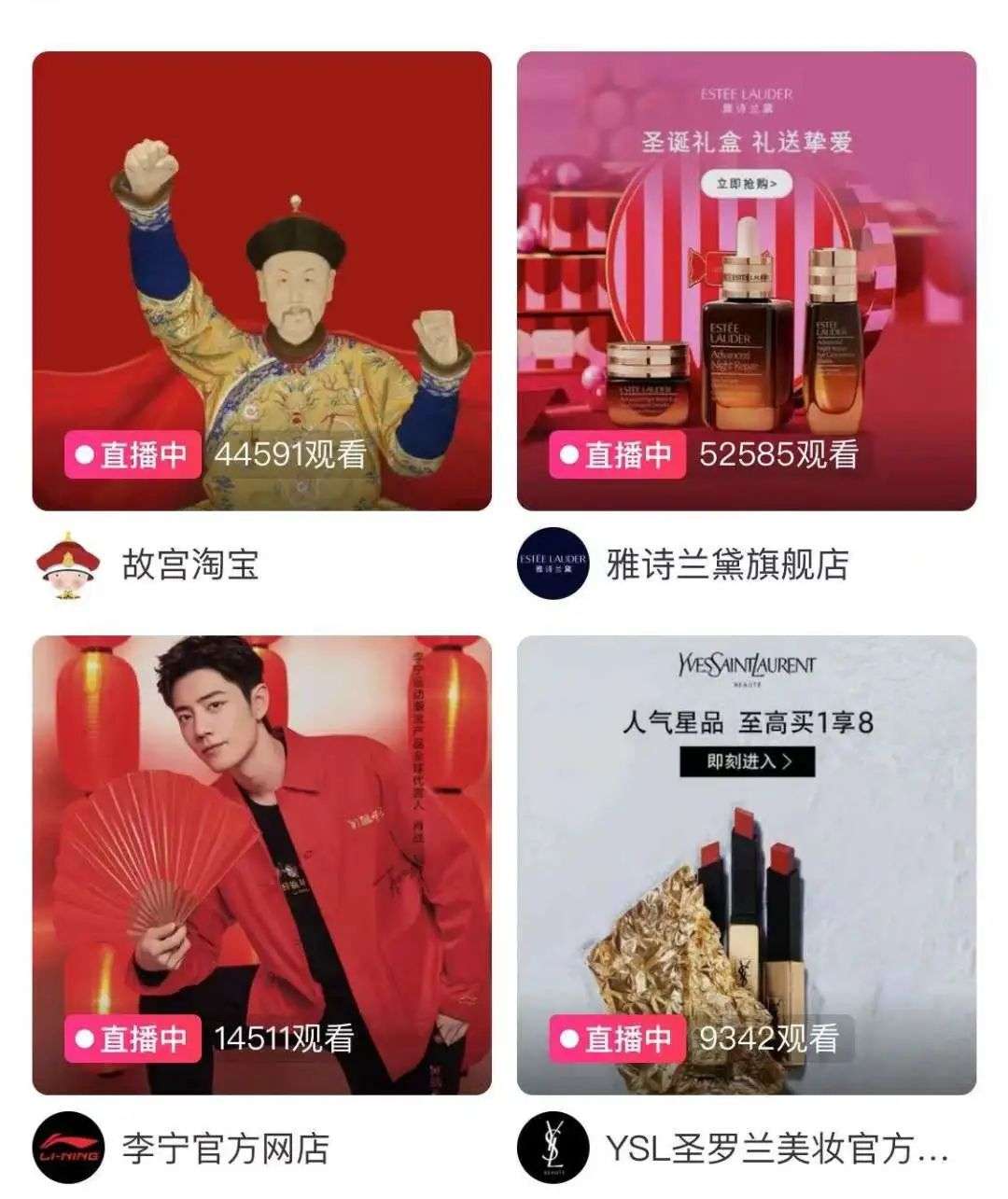The height and width of the screenshot is (1199, 1008).
Task: Open the 故宫淘宝 live stream card
Action: tap(261, 280)
